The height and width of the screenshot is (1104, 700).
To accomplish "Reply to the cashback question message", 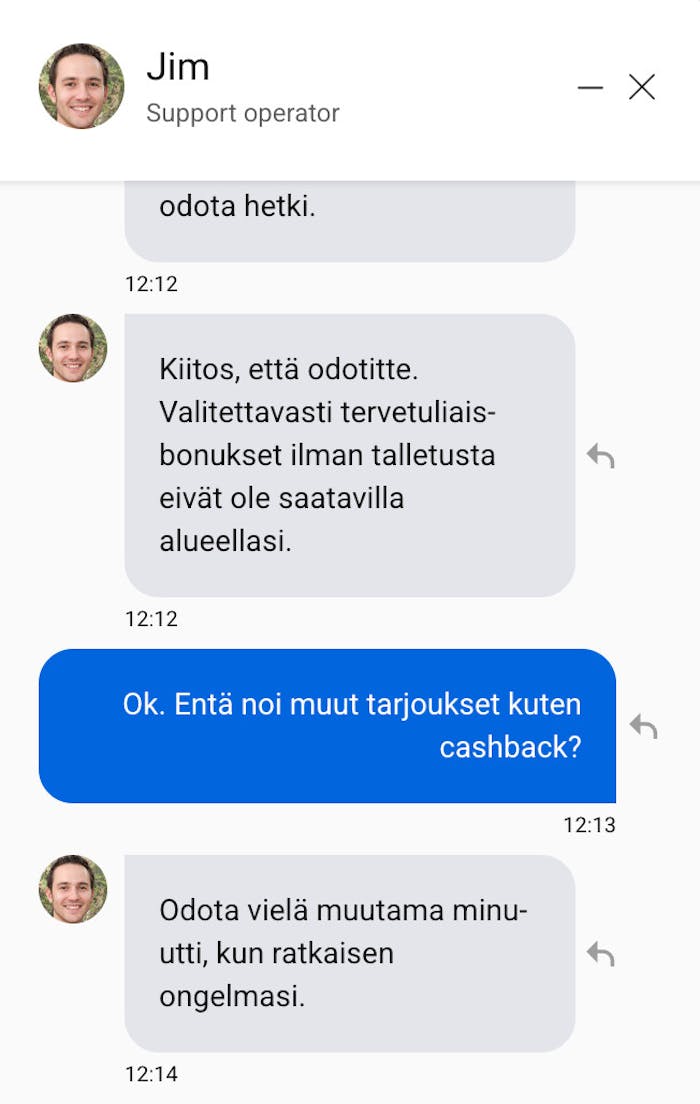I will (x=643, y=726).
